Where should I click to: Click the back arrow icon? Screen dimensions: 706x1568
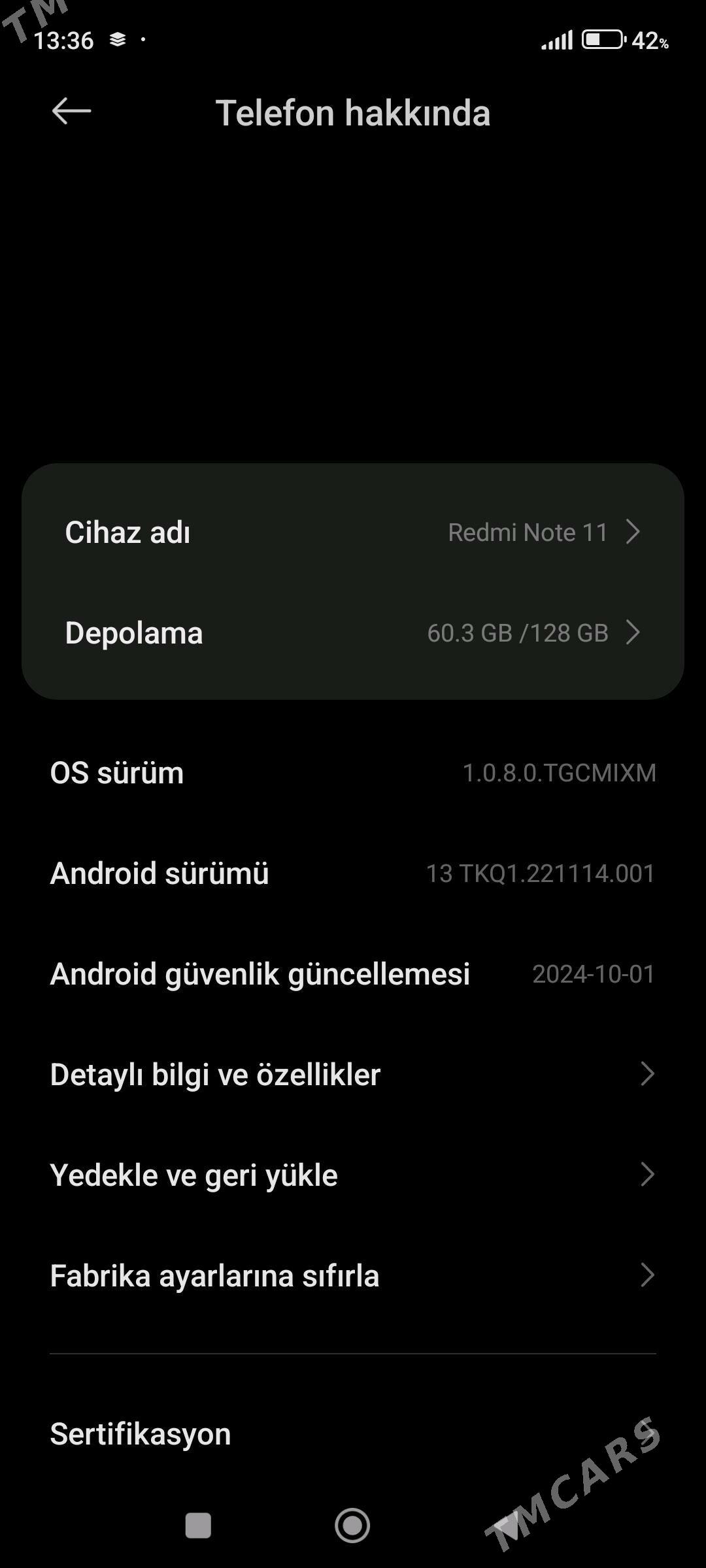[x=70, y=111]
